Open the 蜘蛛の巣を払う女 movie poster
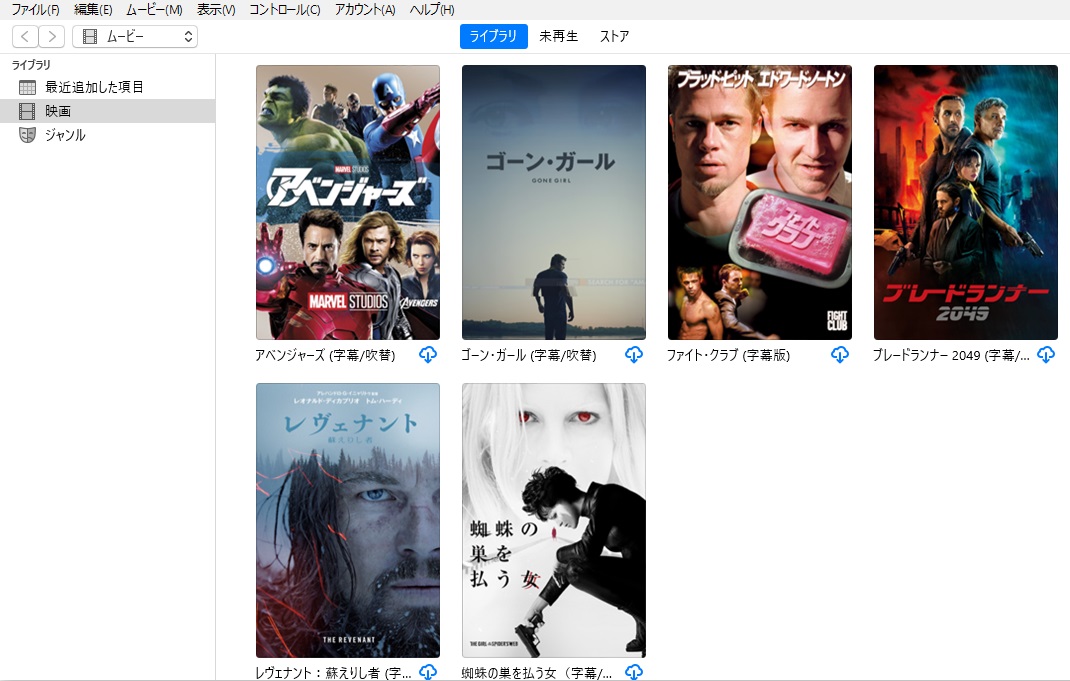Screen dimensions: 1070x681 point(553,520)
